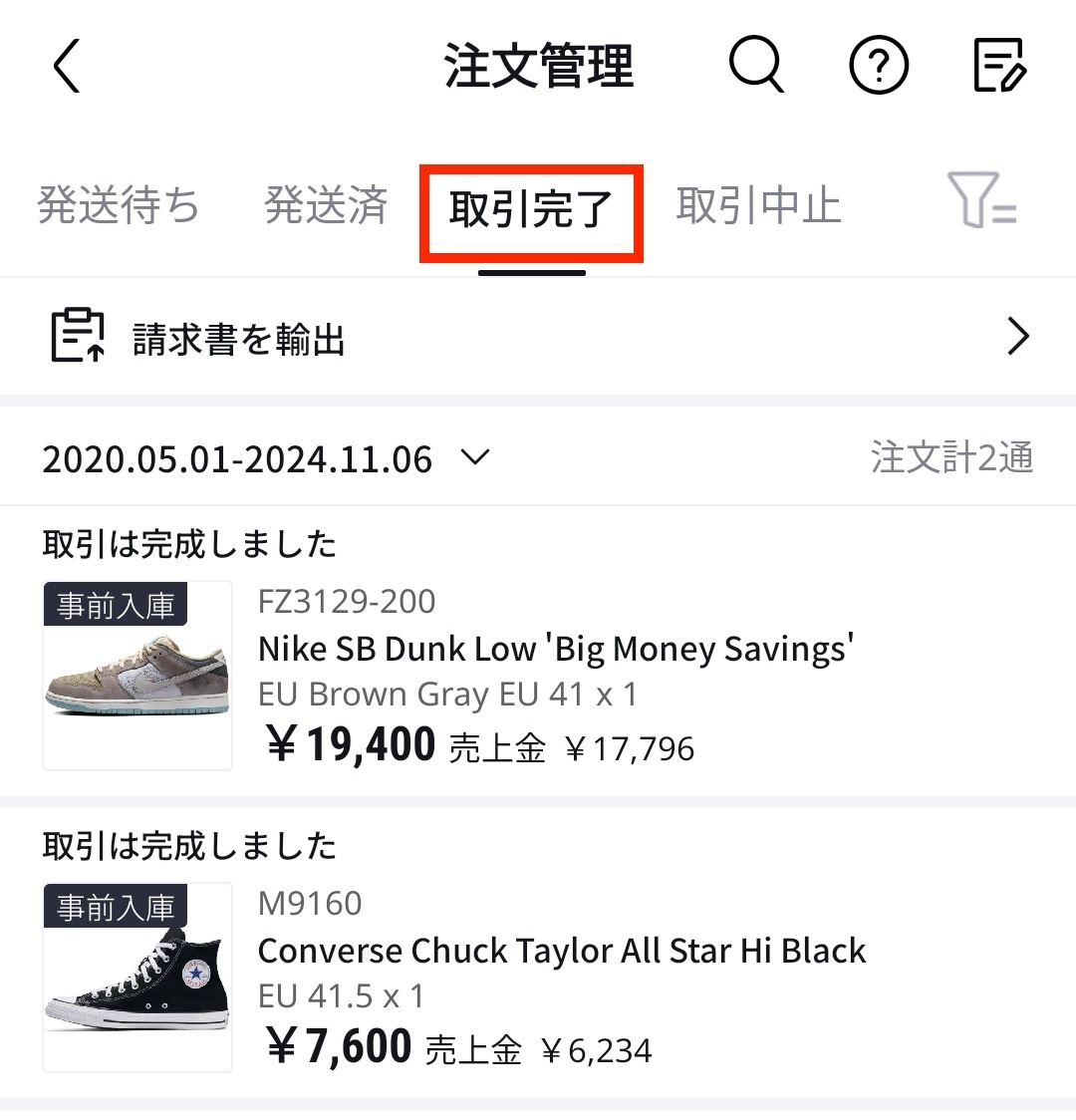Open the search icon
1076x1120 pixels.
(756, 66)
